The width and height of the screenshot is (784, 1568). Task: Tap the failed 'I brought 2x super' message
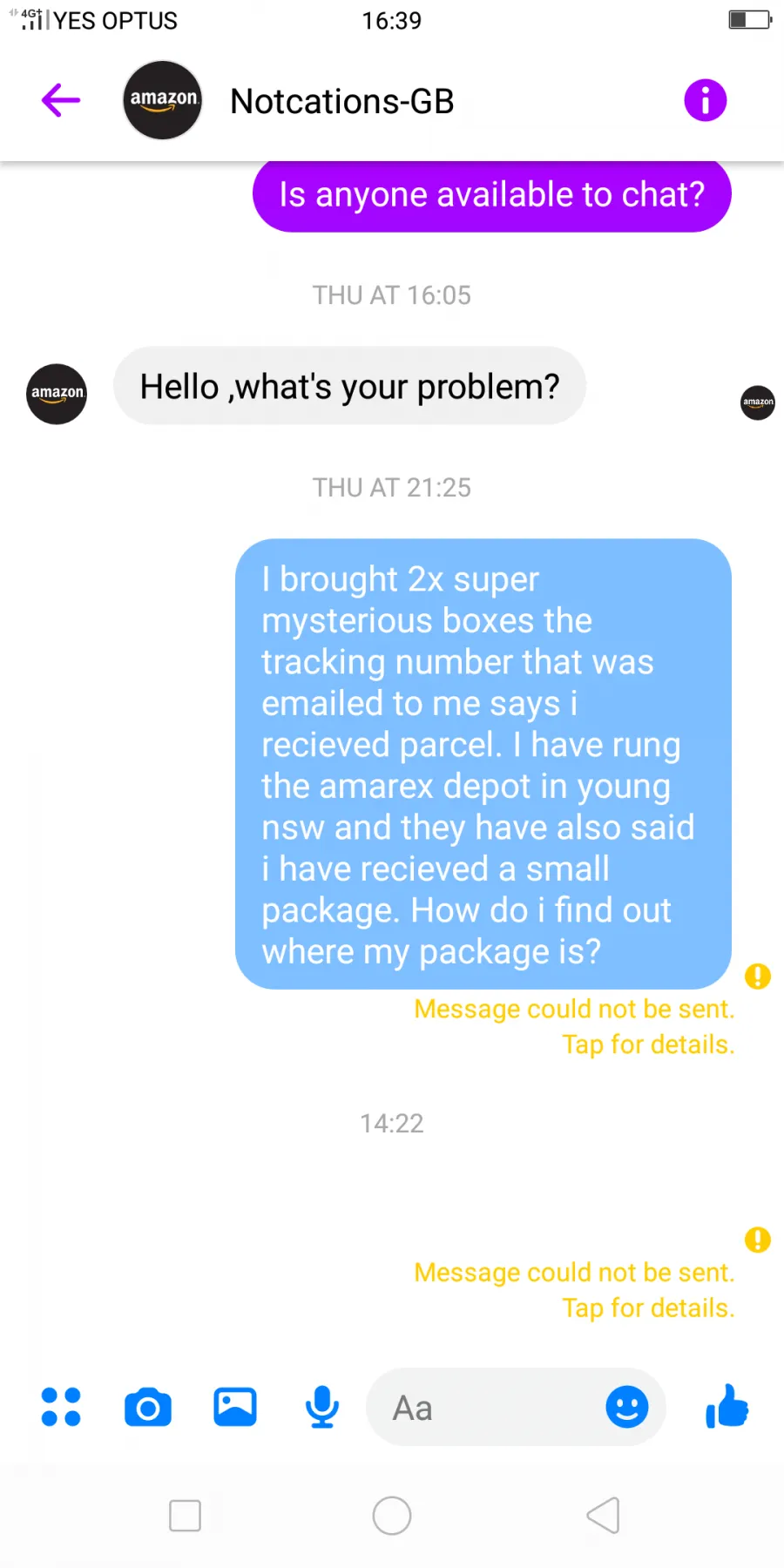pyautogui.click(x=483, y=764)
